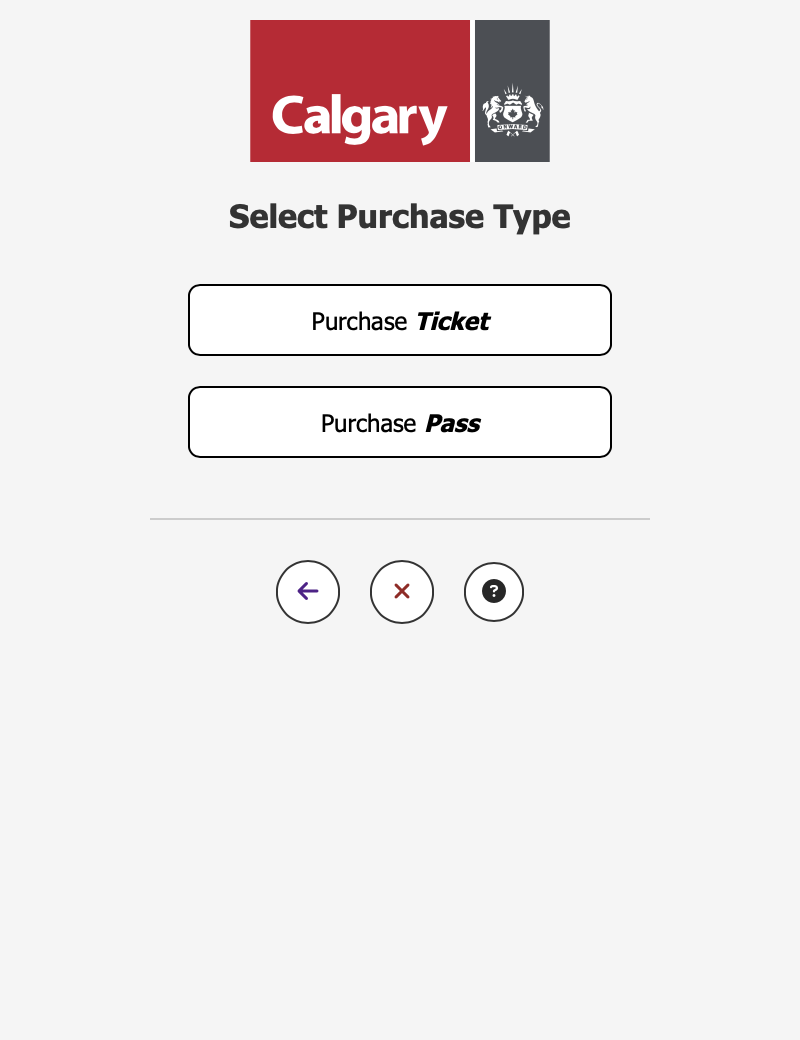Click the Purchase Ticket option
Screen dimensions: 800x1040
(x=400, y=320)
